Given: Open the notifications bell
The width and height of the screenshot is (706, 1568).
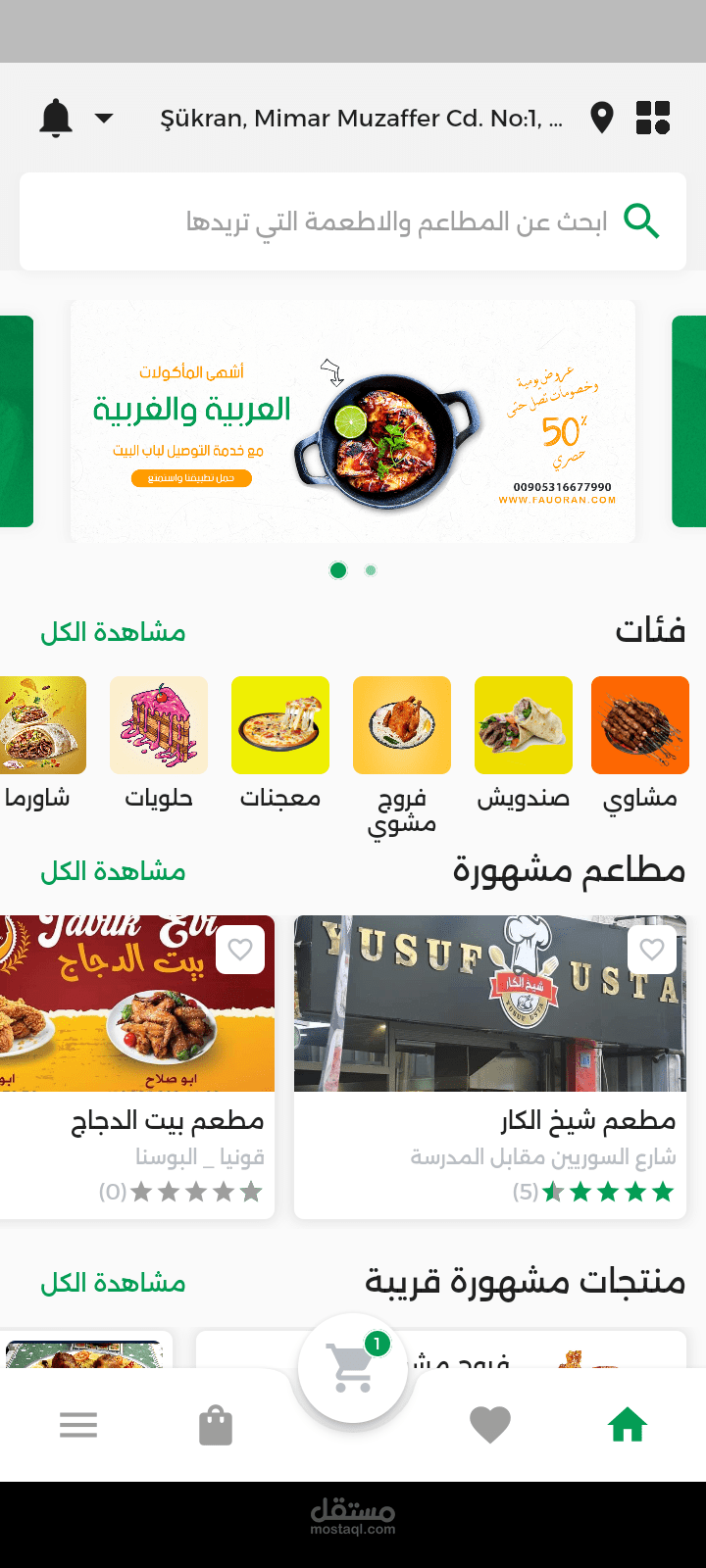Looking at the screenshot, I should point(55,117).
